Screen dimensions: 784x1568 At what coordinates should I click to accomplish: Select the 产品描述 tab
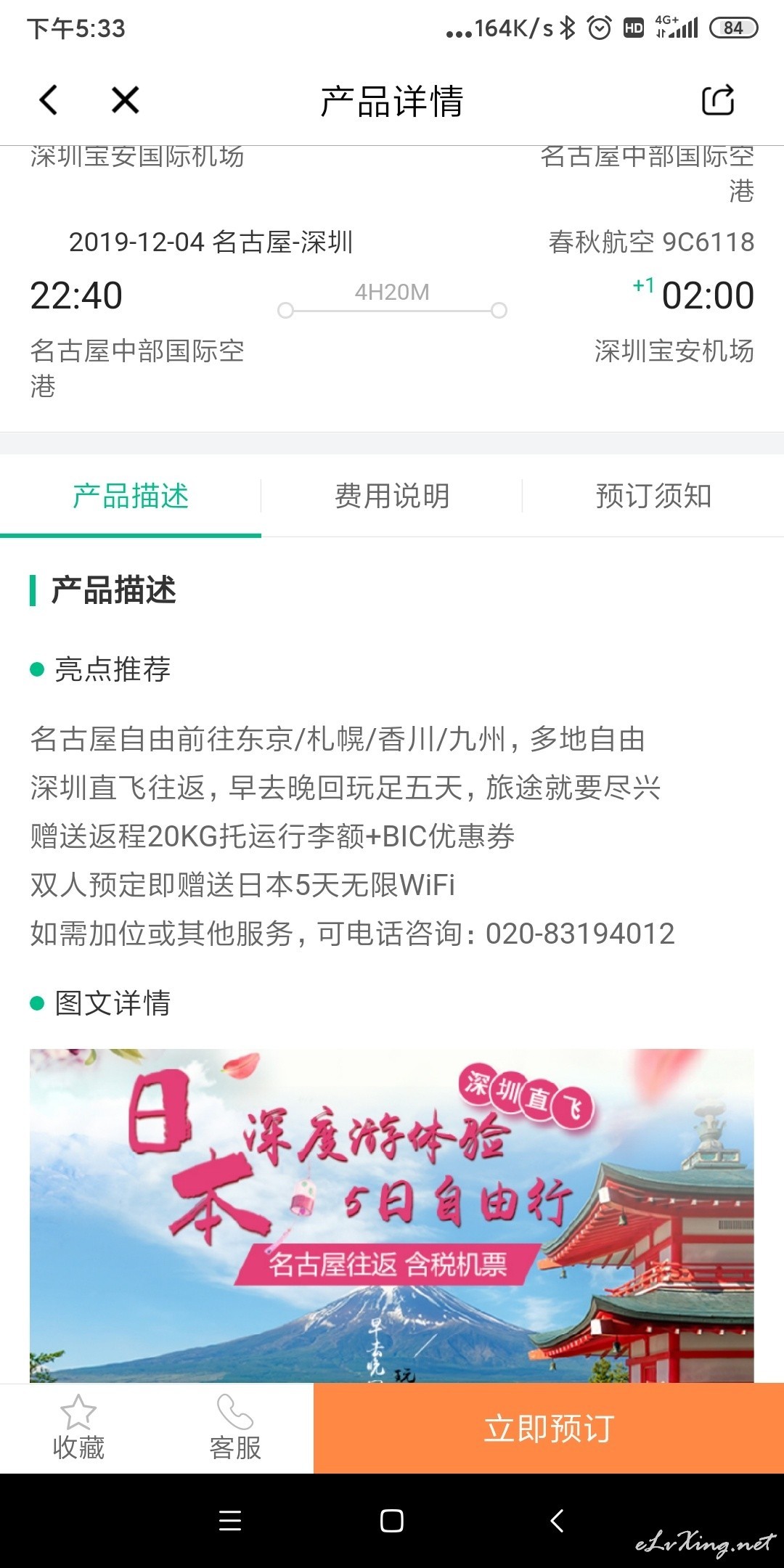click(x=131, y=497)
